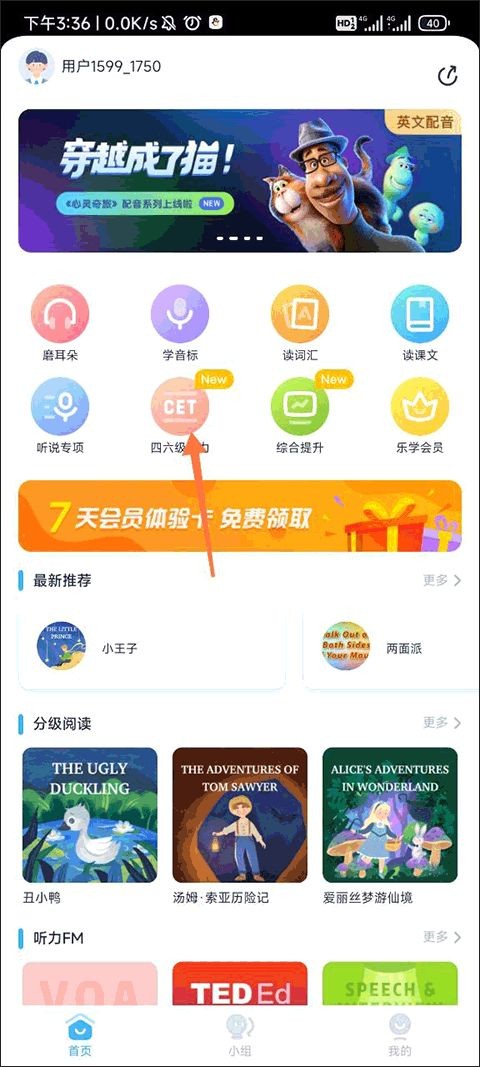Open the 小王子 recommendation card

click(151, 649)
